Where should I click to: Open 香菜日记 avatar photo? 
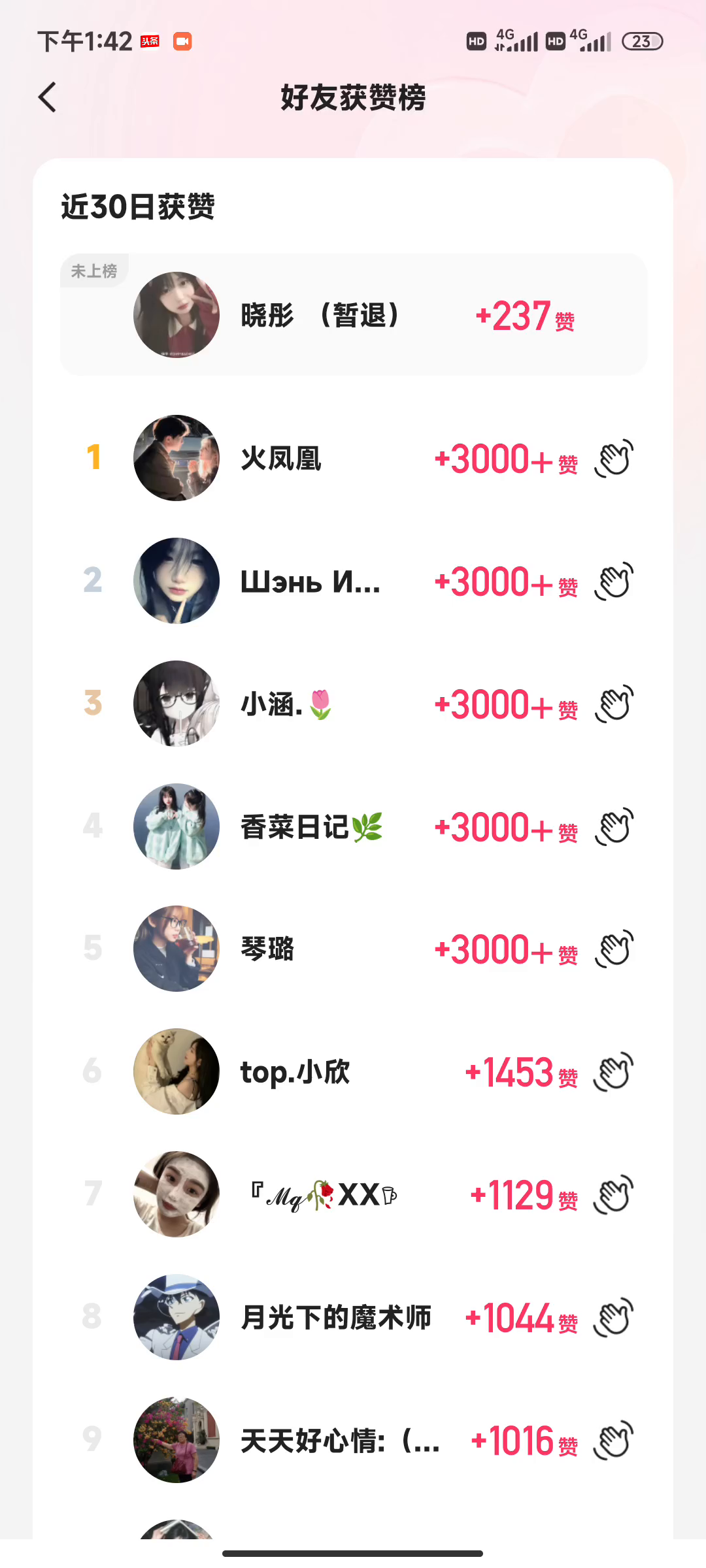point(176,826)
